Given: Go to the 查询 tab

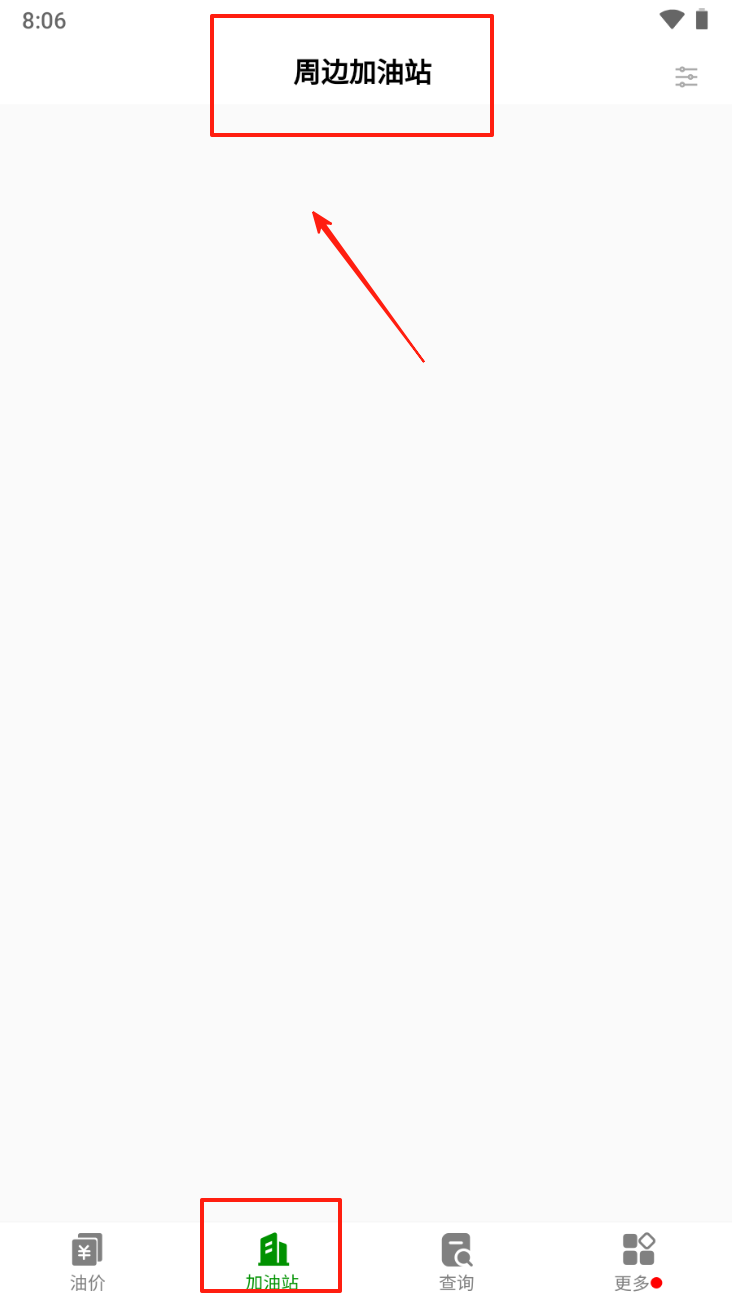Looking at the screenshot, I should click(x=456, y=1260).
